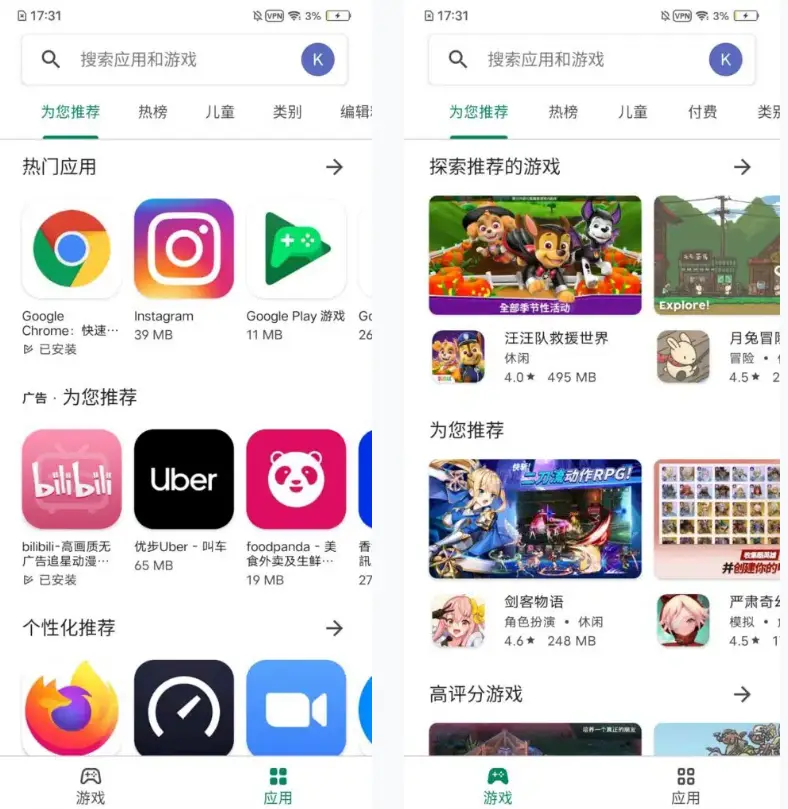Switch to the 付费 tab
The image size is (788, 809).
tap(702, 112)
